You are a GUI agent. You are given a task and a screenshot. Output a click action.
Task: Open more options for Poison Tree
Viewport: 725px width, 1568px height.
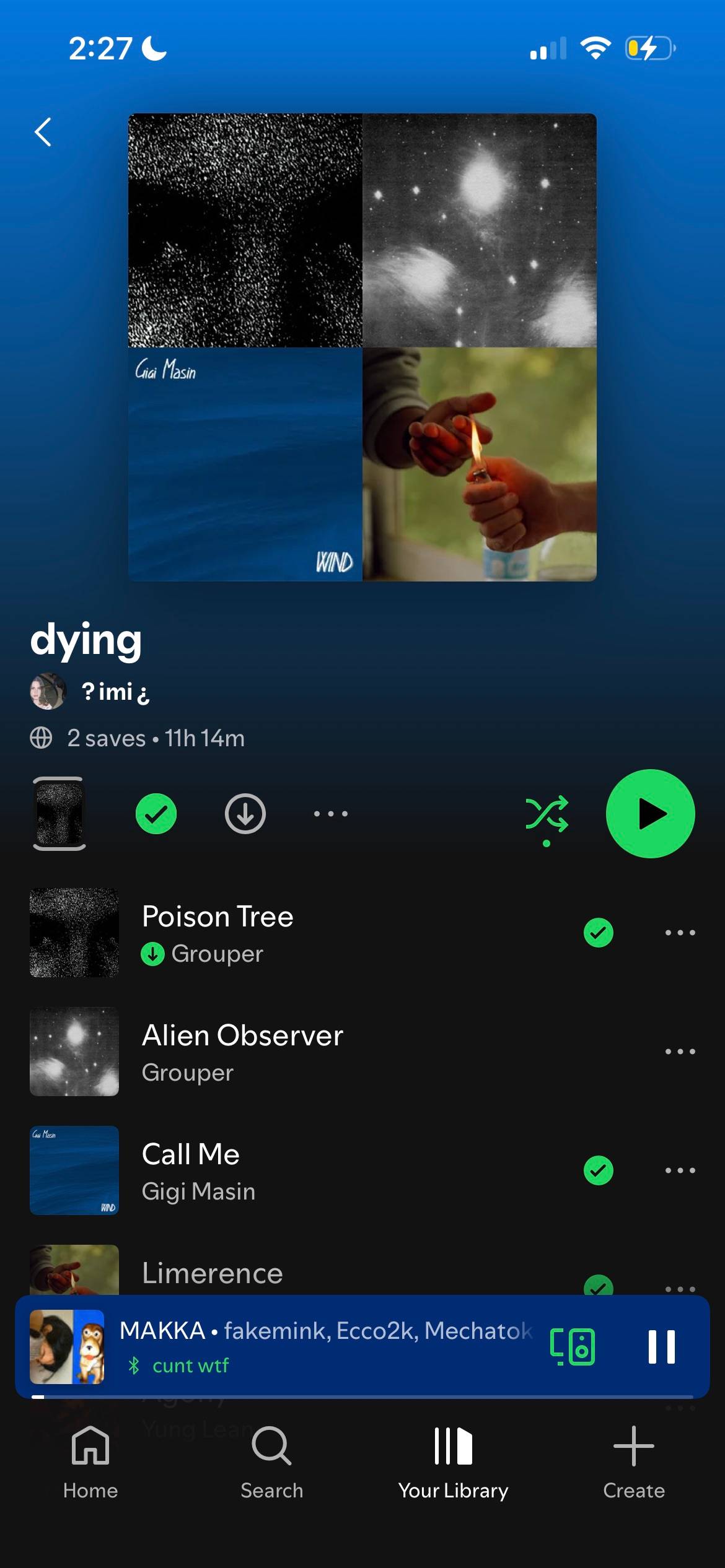(x=680, y=933)
